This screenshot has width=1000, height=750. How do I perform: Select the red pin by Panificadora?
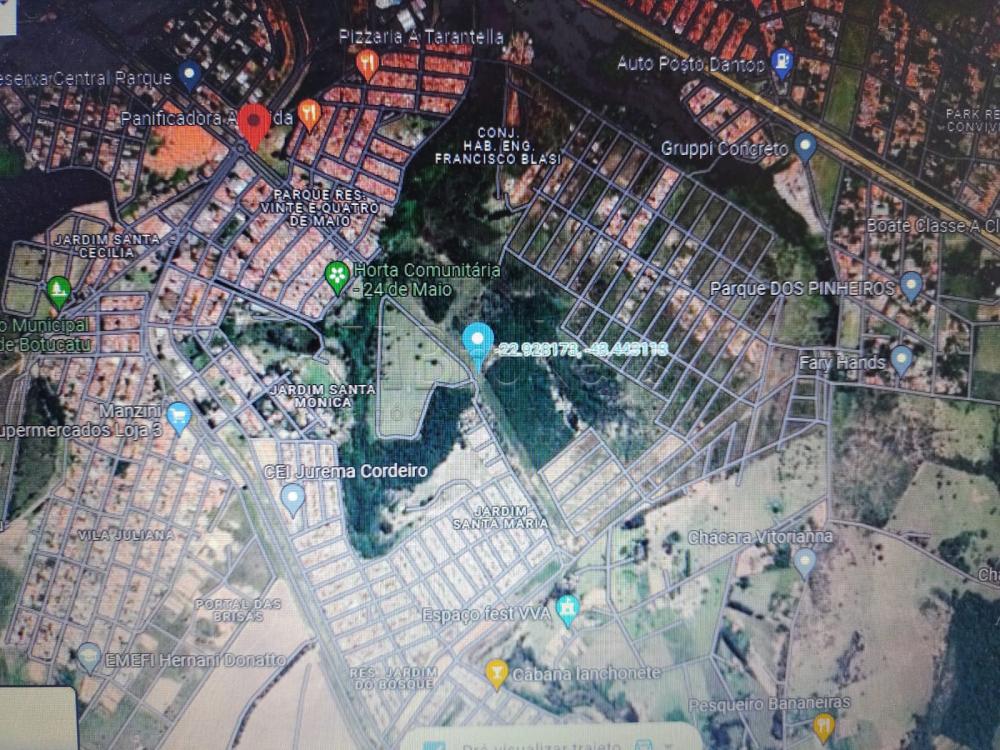pyautogui.click(x=253, y=124)
